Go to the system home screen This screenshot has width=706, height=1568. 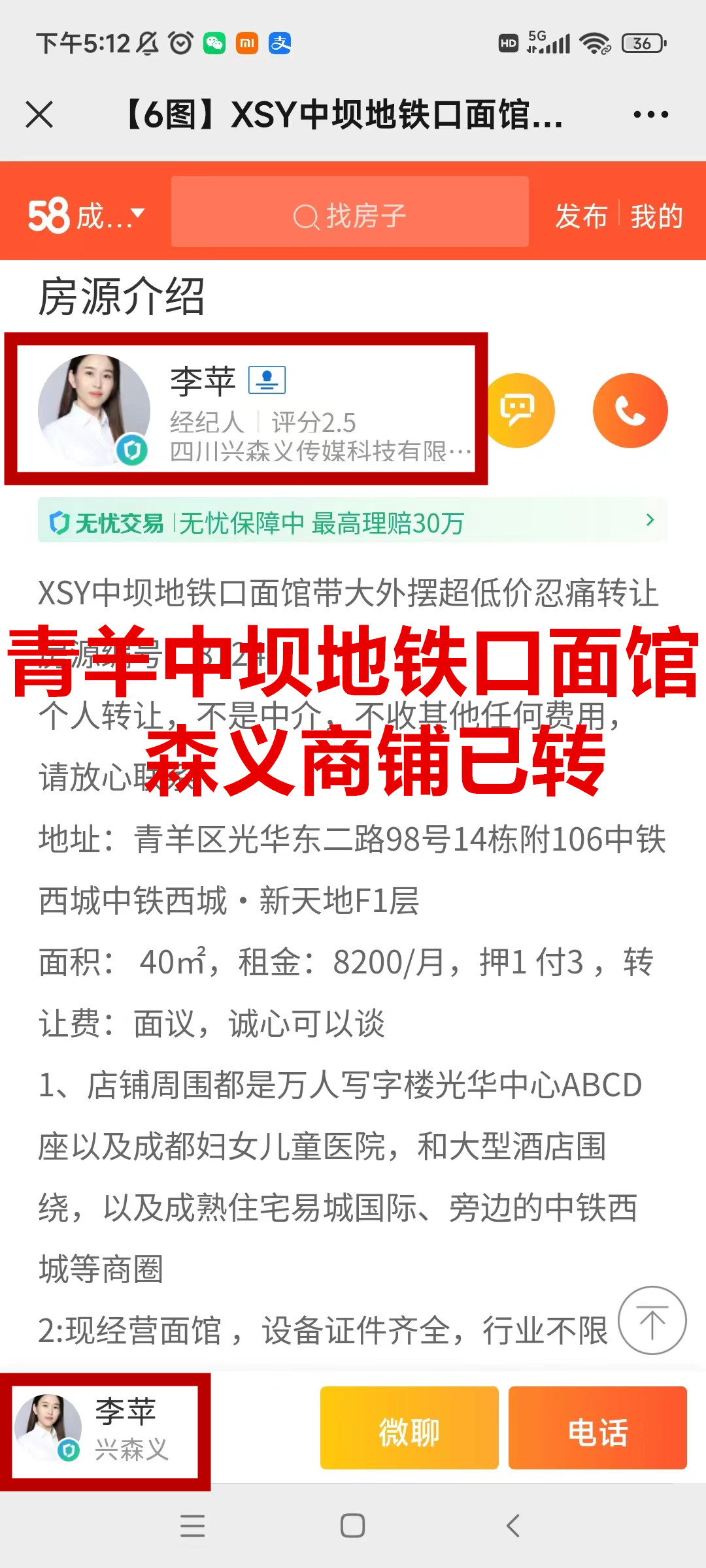tap(352, 1526)
